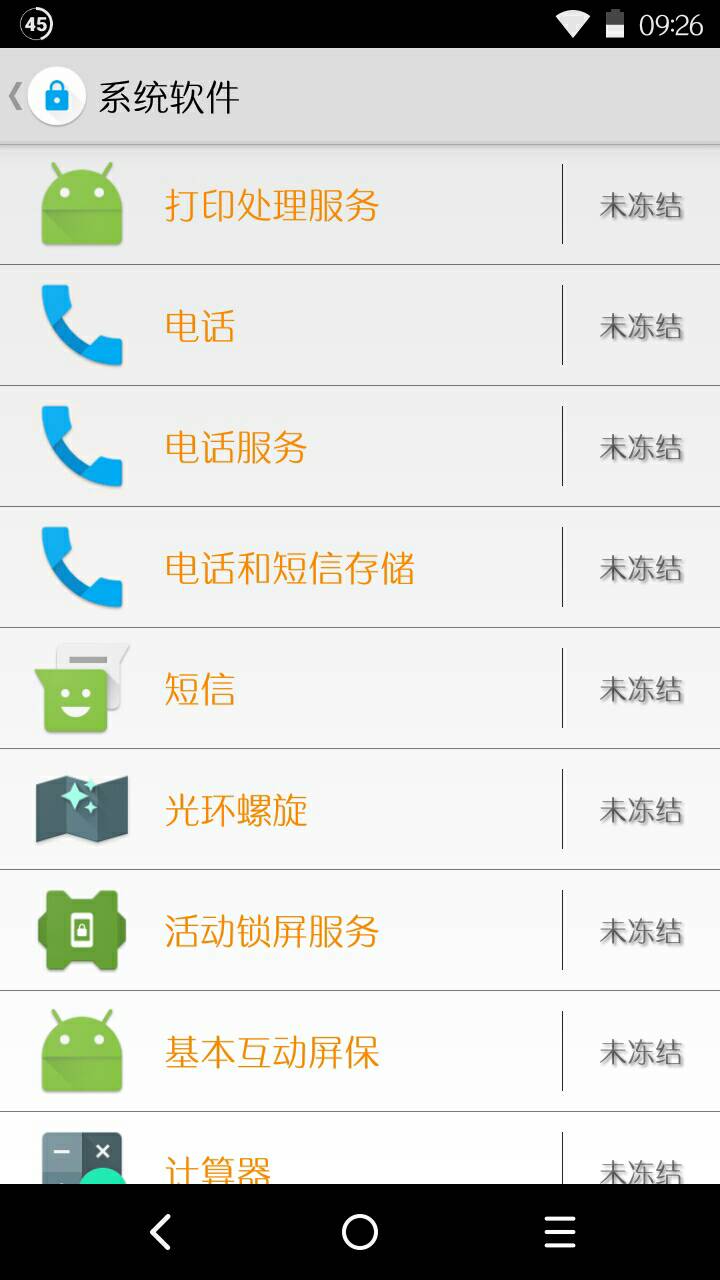Tap 未冻结 beside 电话和短信存储
720x1280 pixels.
coord(641,568)
